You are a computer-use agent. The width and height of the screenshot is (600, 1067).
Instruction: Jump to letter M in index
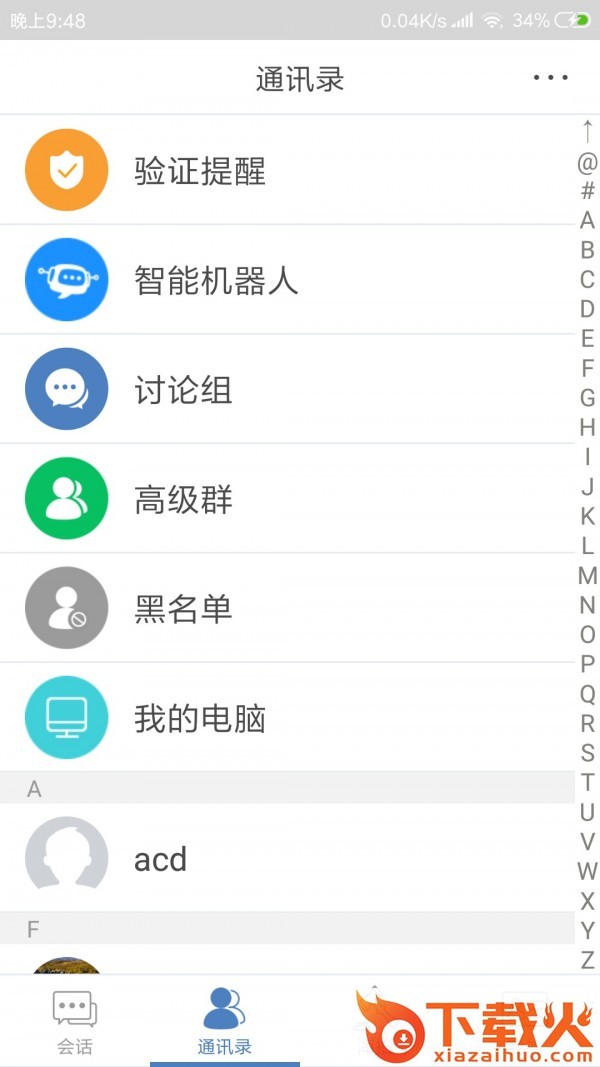(x=587, y=576)
